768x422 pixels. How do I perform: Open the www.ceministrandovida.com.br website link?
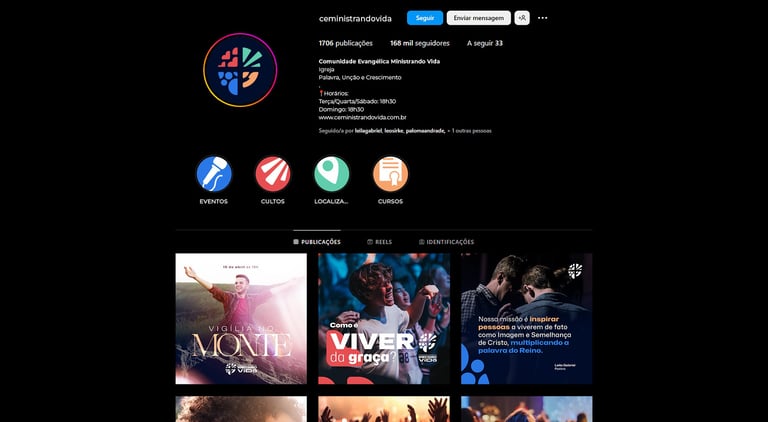[x=362, y=117]
